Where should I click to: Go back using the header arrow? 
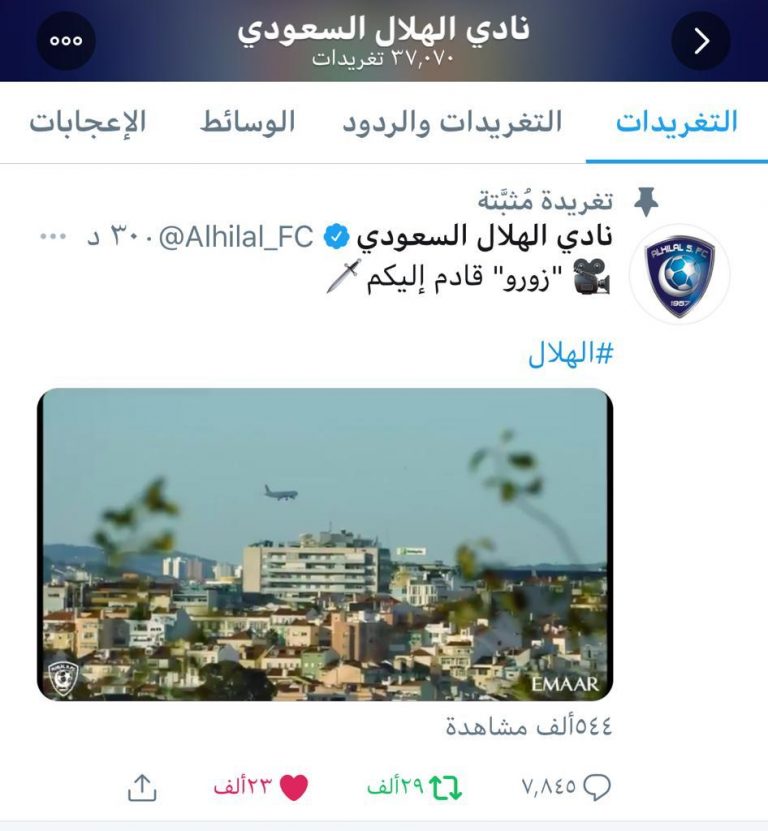[x=701, y=40]
